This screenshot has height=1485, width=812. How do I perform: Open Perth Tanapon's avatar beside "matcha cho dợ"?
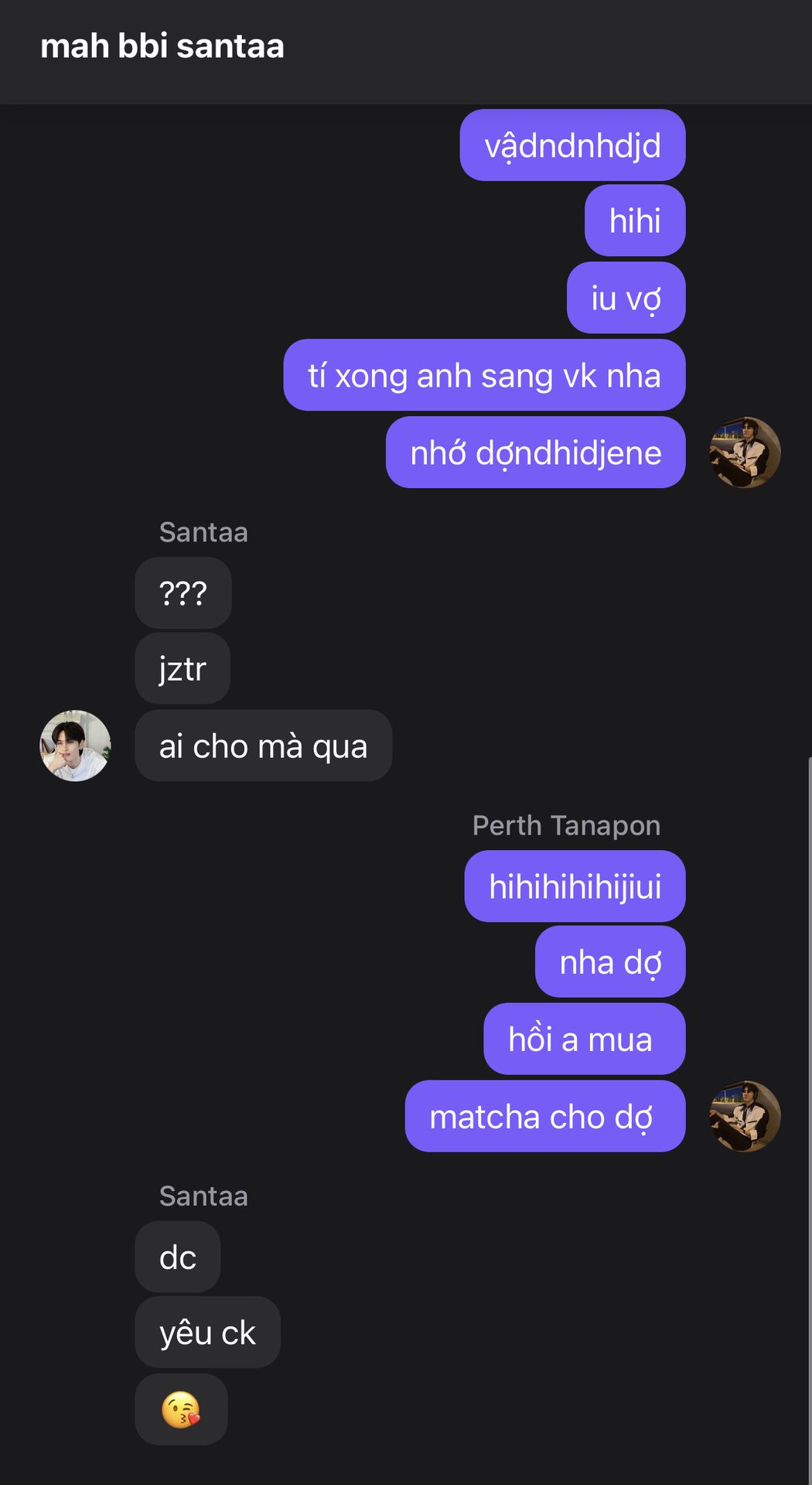(x=745, y=1116)
